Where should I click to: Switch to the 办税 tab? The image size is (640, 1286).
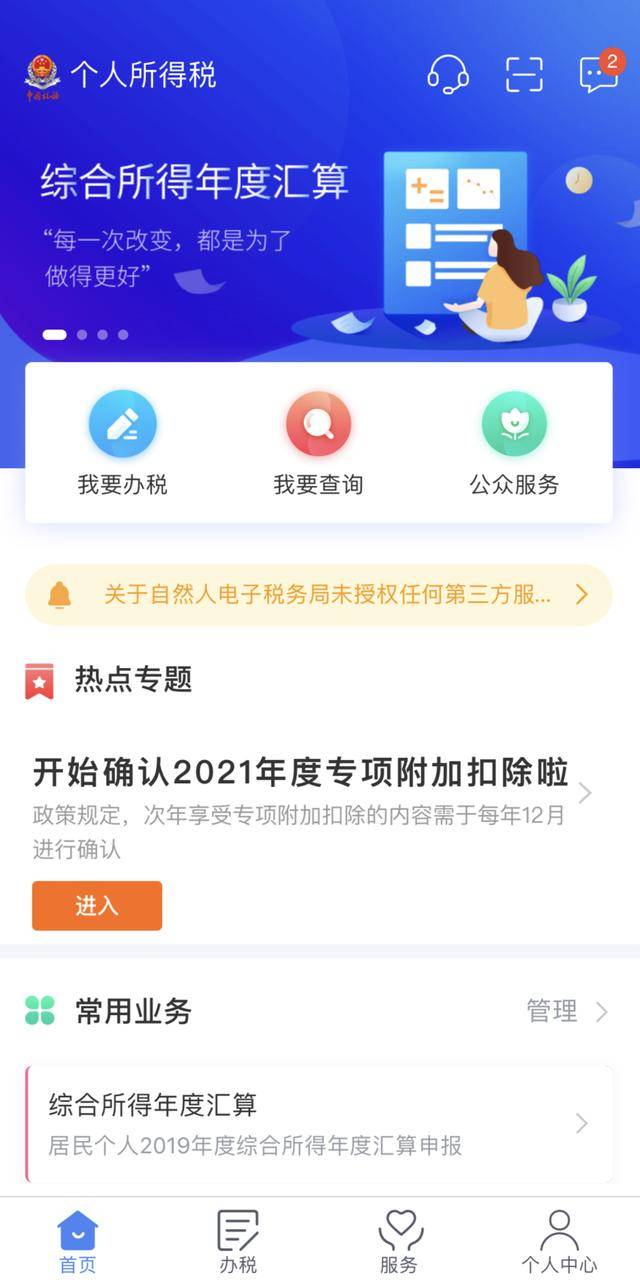coord(238,1242)
